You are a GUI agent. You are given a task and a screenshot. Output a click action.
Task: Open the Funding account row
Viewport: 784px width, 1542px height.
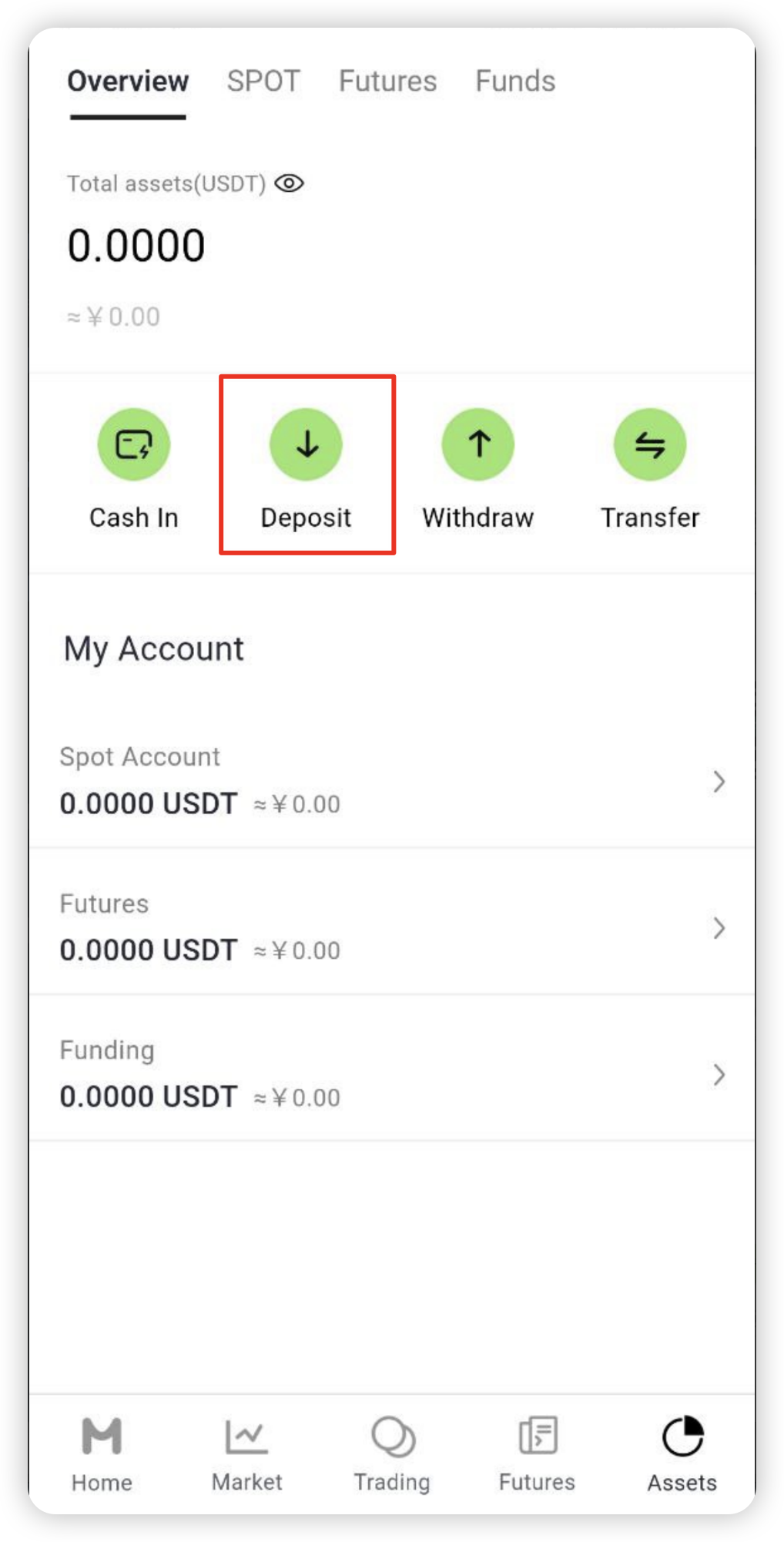392,1074
